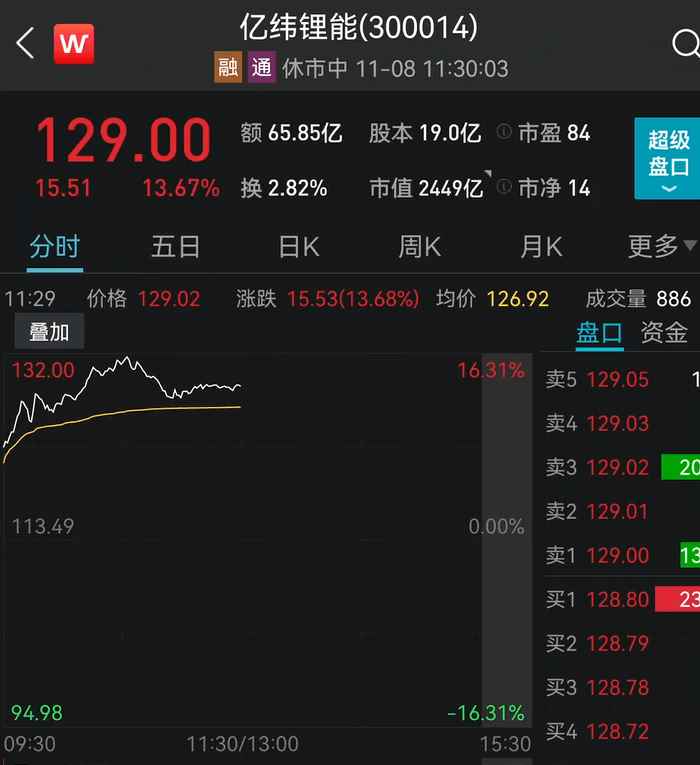The image size is (700, 765).
Task: Select the 盘口 tab
Action: click(599, 333)
